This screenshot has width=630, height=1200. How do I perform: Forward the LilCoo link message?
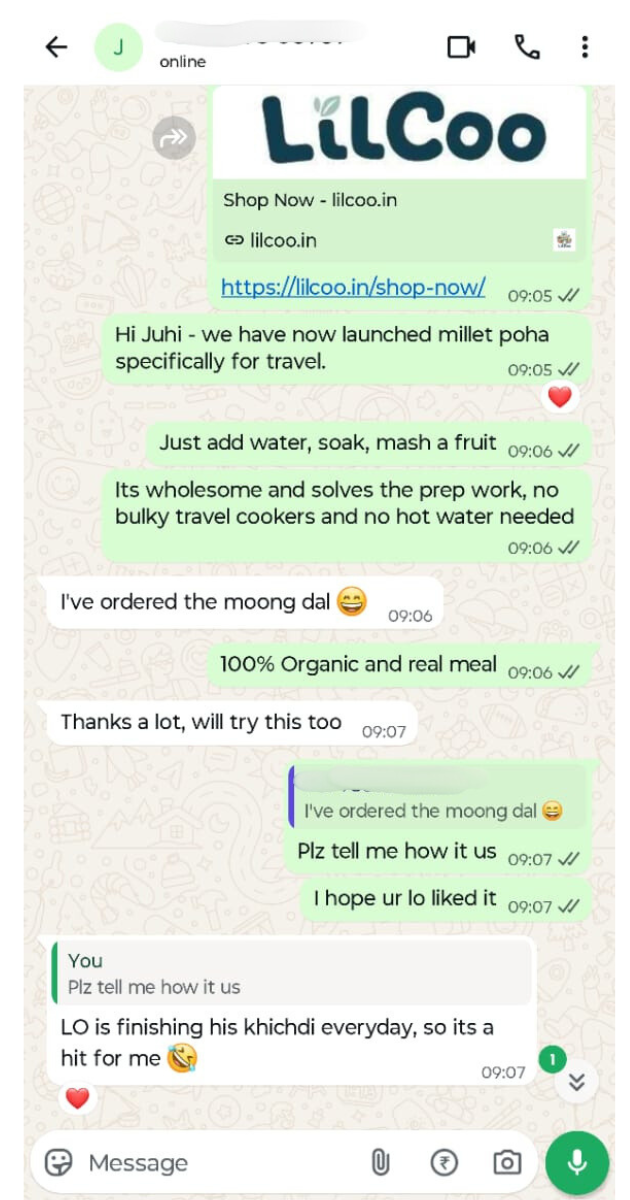pos(174,139)
